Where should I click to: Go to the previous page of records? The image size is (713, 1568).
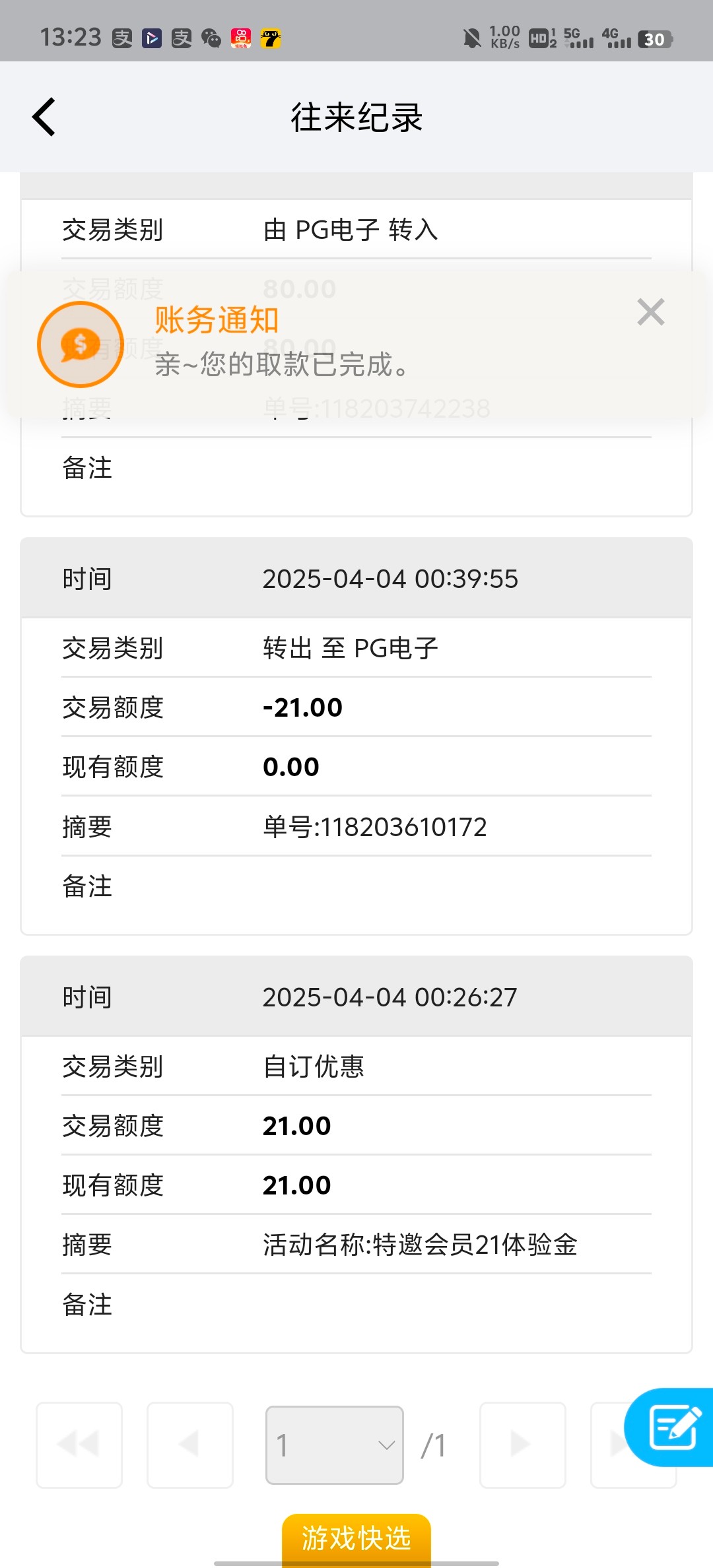(190, 1445)
